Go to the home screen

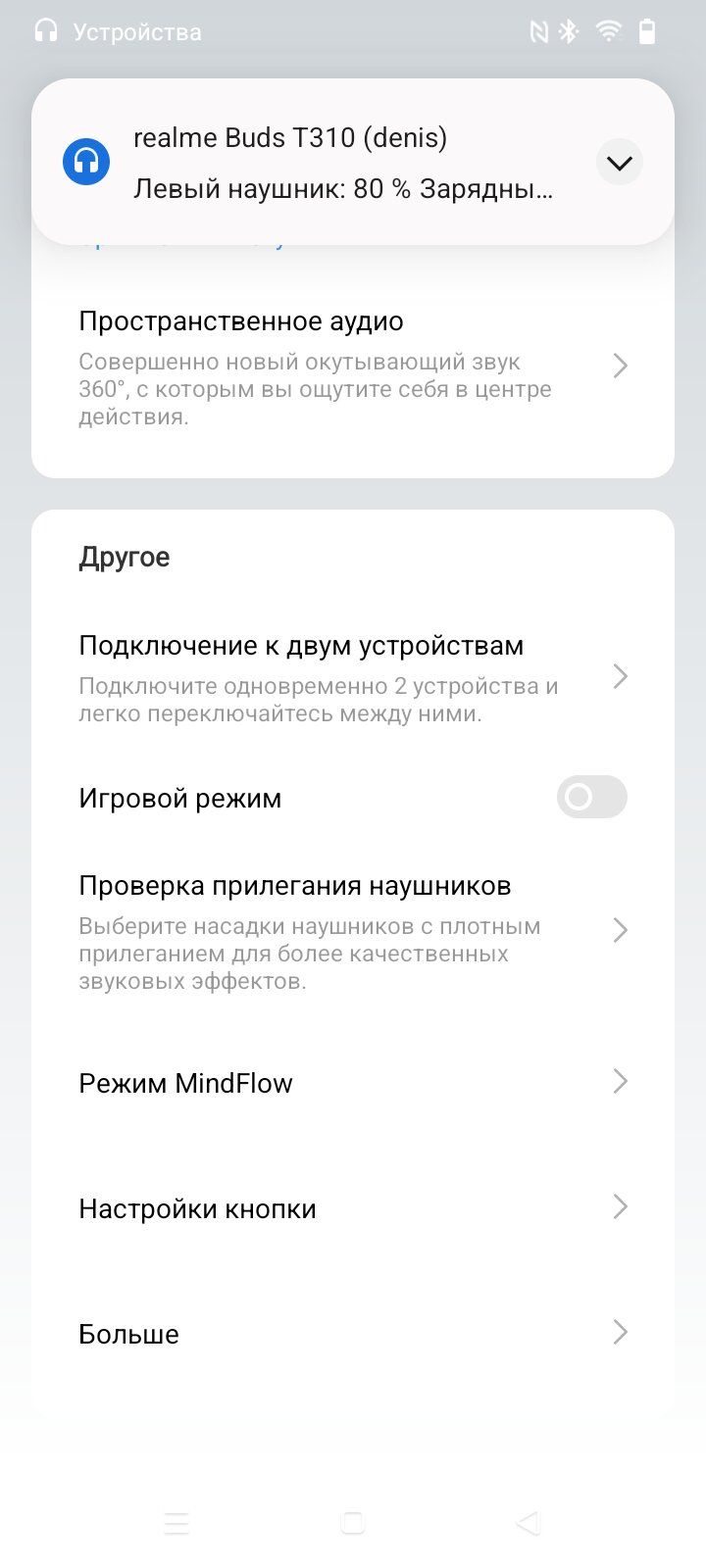tap(352, 1523)
